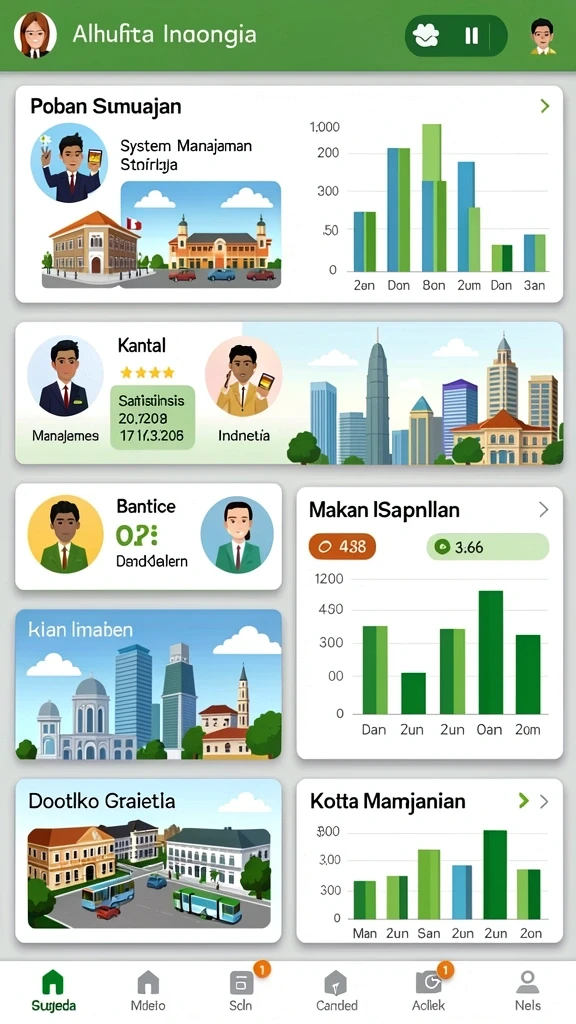Screen dimensions: 576x1024
Task: Open the profile avatar beside Alhufita Inaongia
Action: [x=35, y=34]
